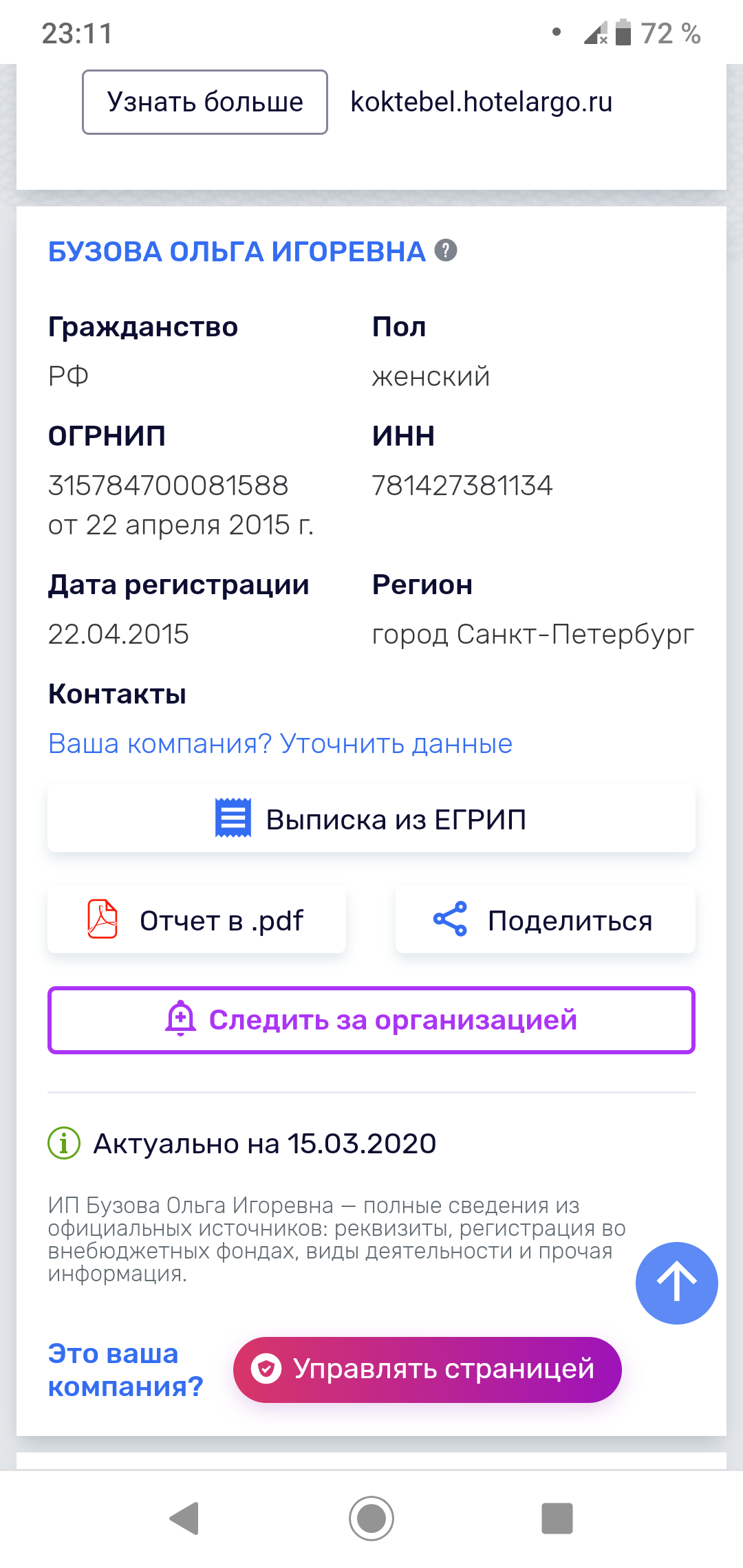The width and height of the screenshot is (743, 1568).
Task: Open the help icon beside Бузова Ольга Игоревна
Action: point(446,250)
